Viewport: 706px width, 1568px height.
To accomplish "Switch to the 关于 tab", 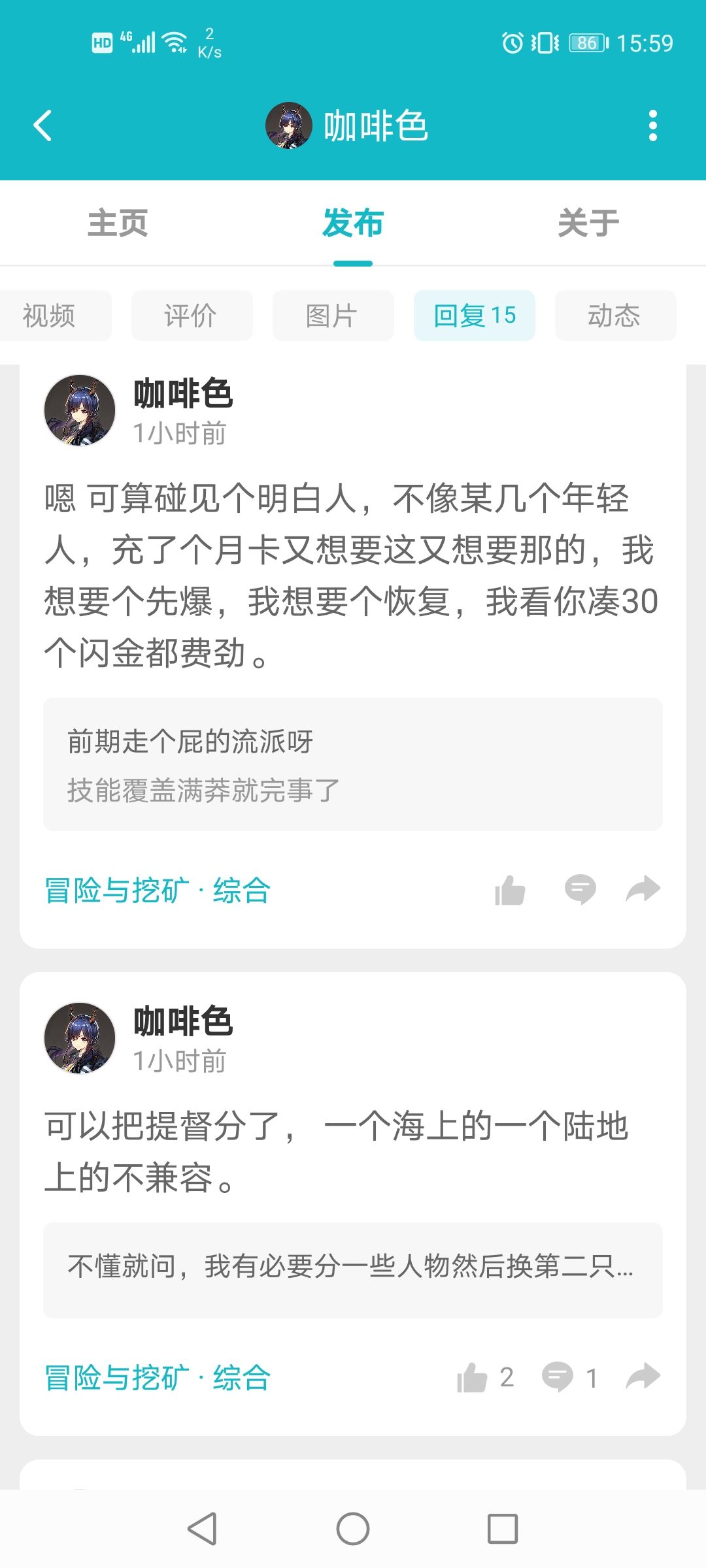I will (x=588, y=223).
